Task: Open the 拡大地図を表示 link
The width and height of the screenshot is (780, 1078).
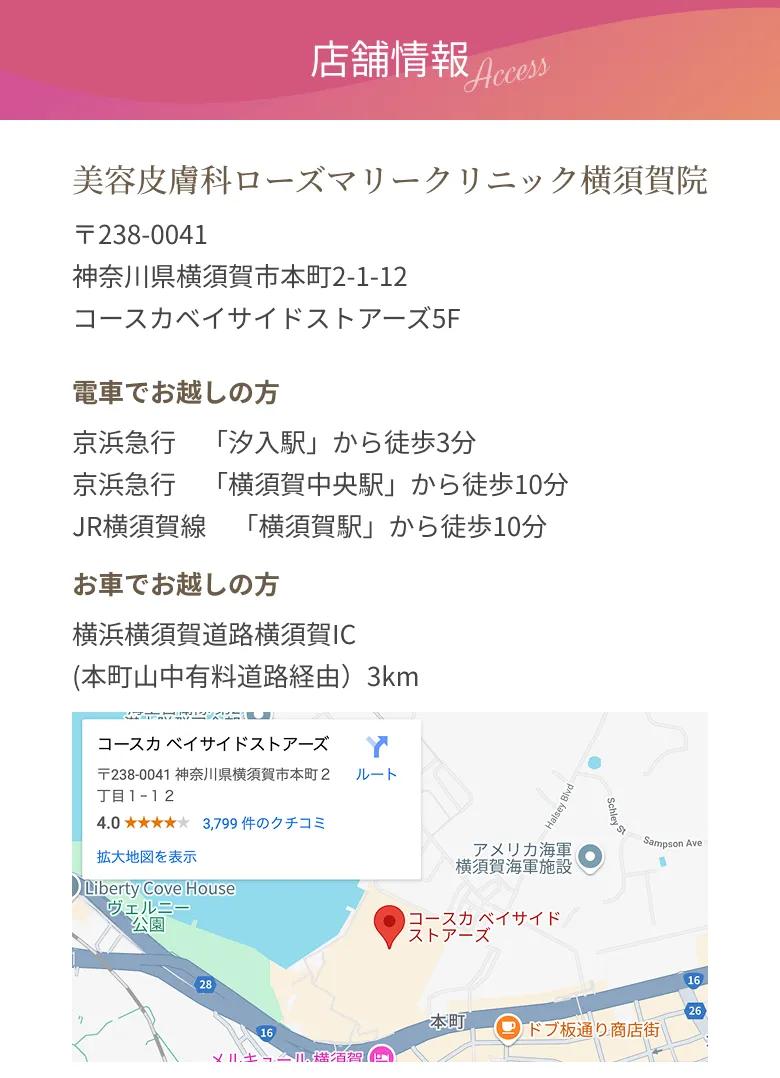Action: 146,856
